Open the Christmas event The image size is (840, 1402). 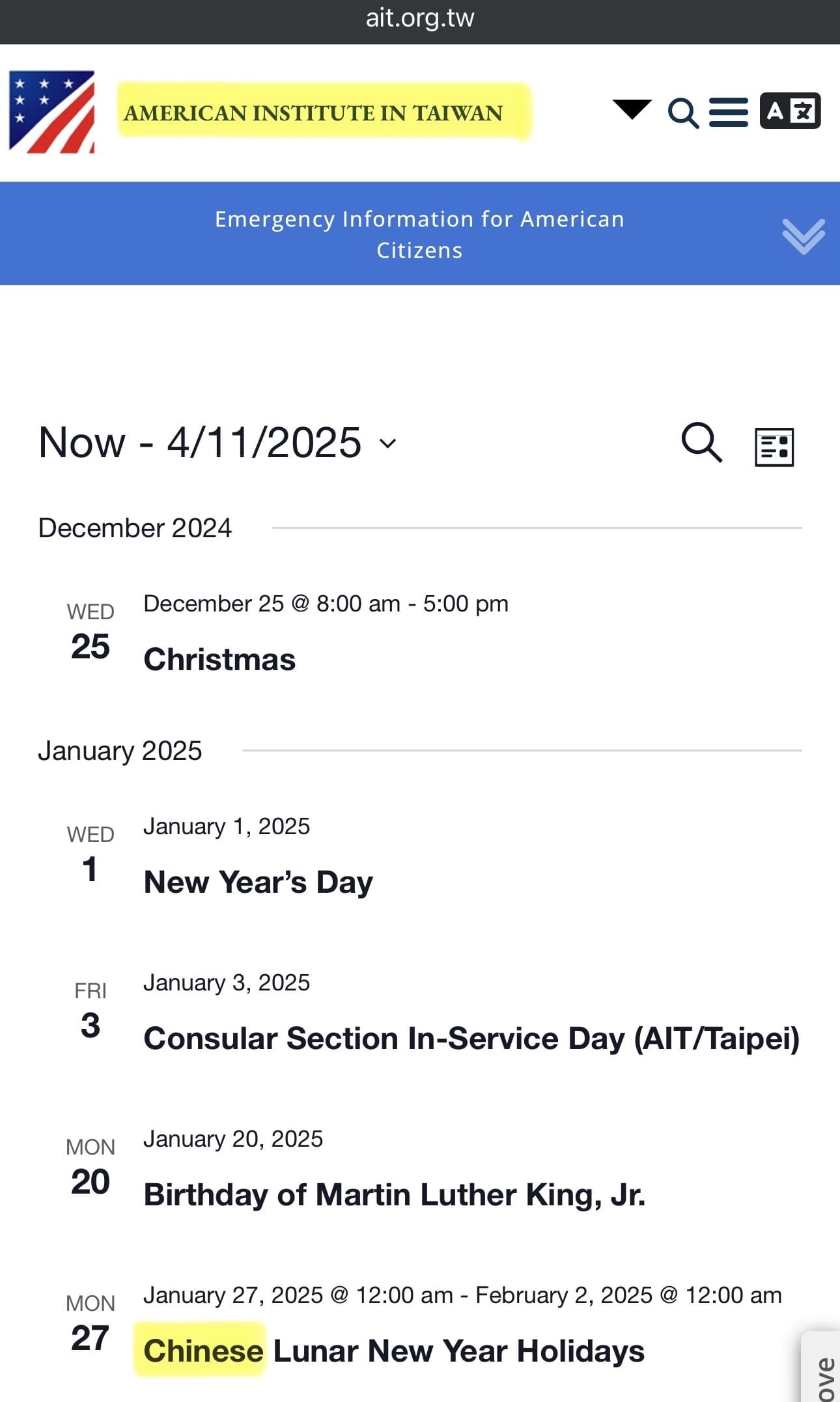[x=219, y=660]
